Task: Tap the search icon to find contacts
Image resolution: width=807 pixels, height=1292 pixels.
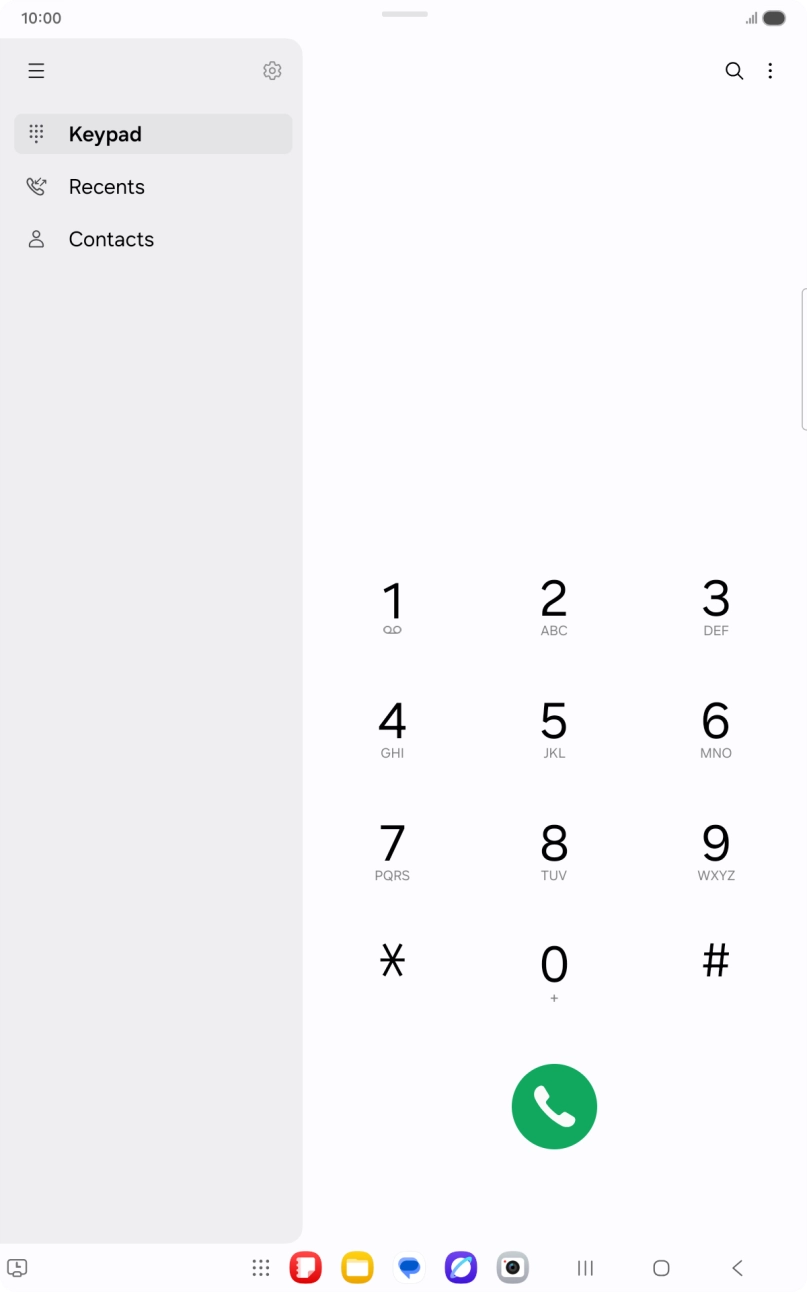Action: tap(734, 71)
